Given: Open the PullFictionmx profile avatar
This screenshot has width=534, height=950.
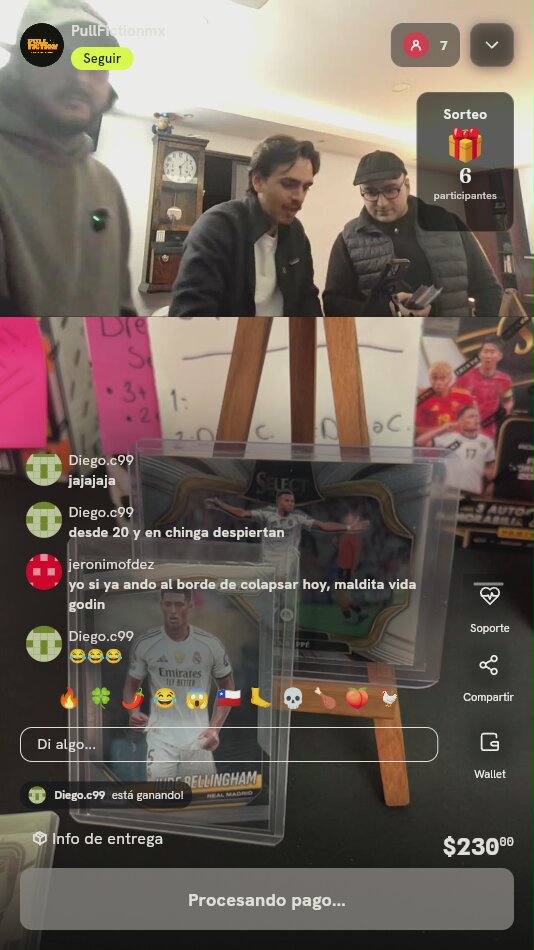Looking at the screenshot, I should tap(42, 45).
